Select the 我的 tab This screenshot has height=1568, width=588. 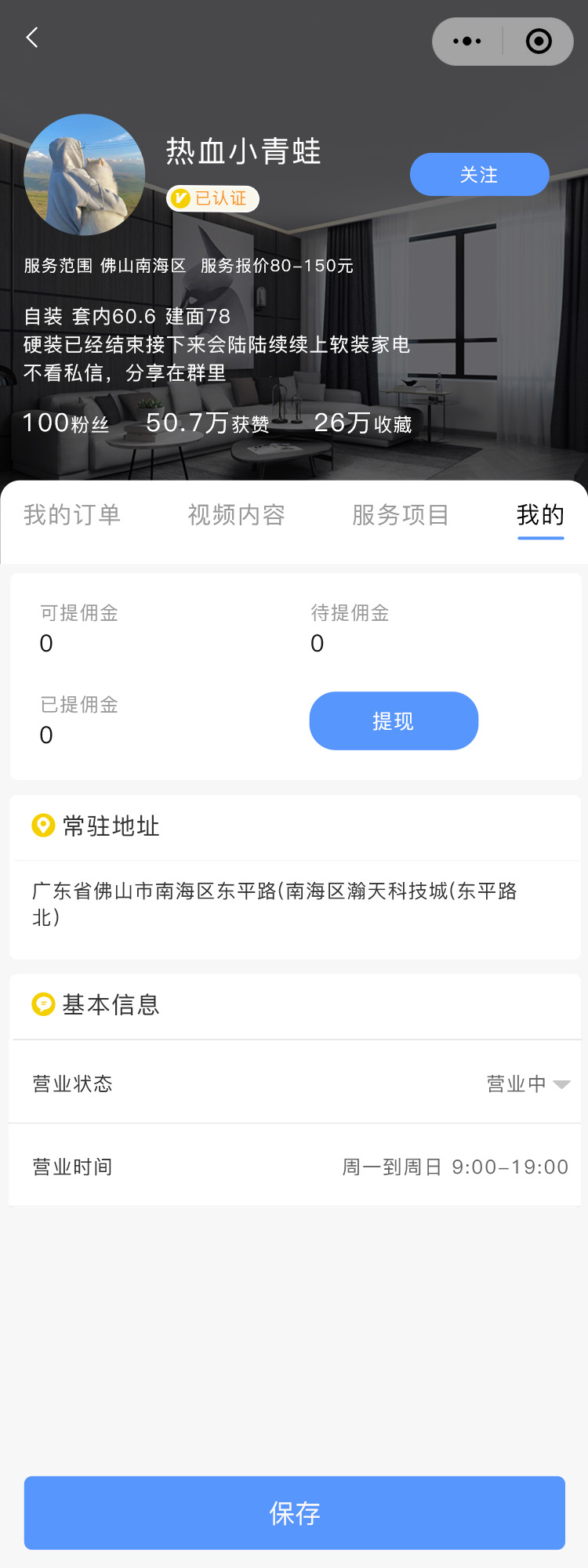(540, 515)
